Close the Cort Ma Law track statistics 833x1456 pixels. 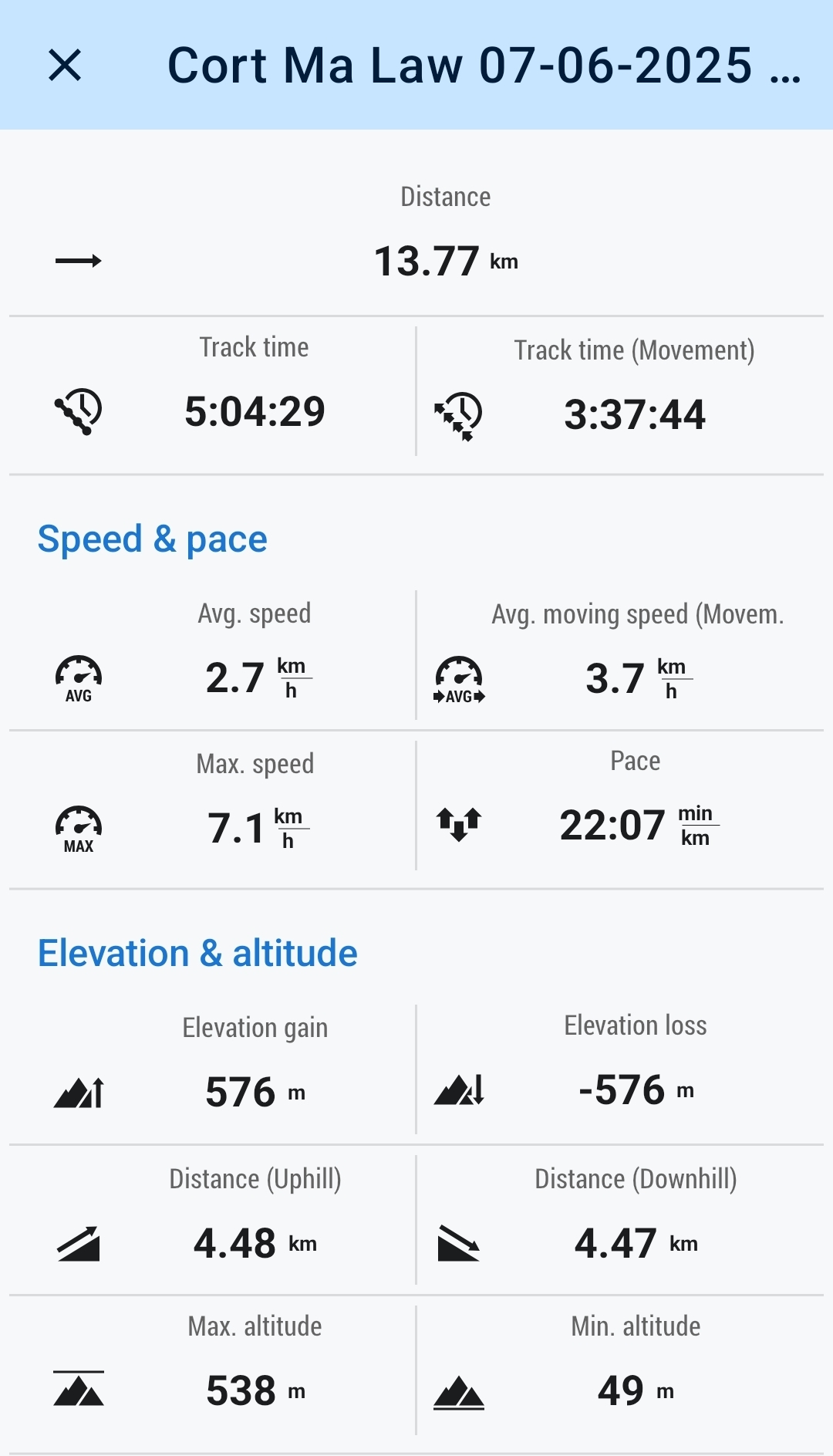65,65
